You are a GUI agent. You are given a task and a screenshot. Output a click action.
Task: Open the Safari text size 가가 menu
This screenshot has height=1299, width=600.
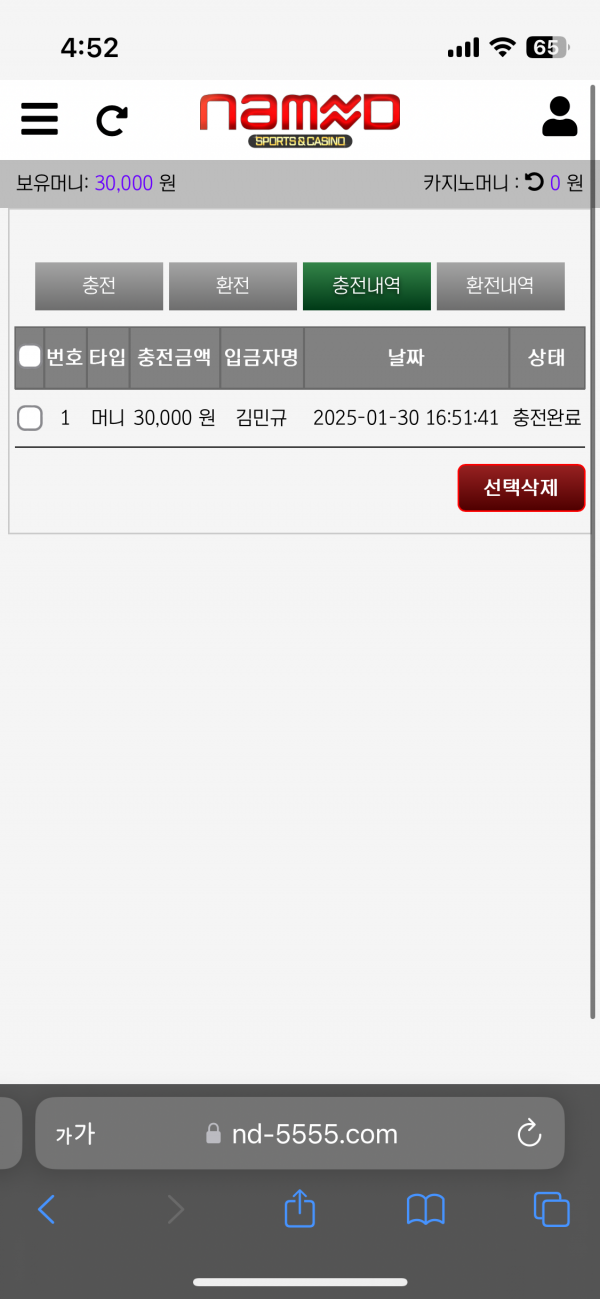pos(75,1134)
